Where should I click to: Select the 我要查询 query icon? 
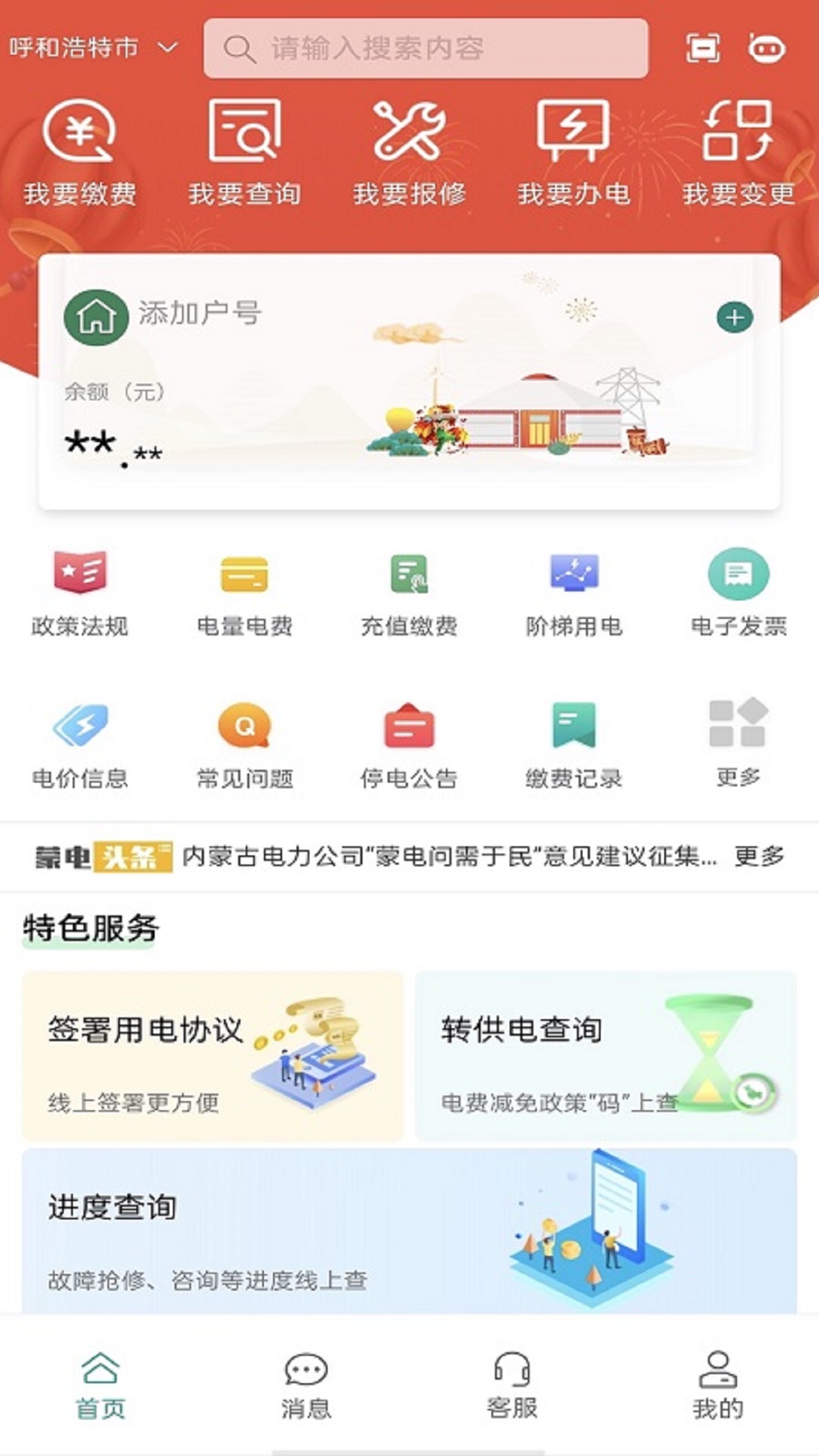[246, 152]
